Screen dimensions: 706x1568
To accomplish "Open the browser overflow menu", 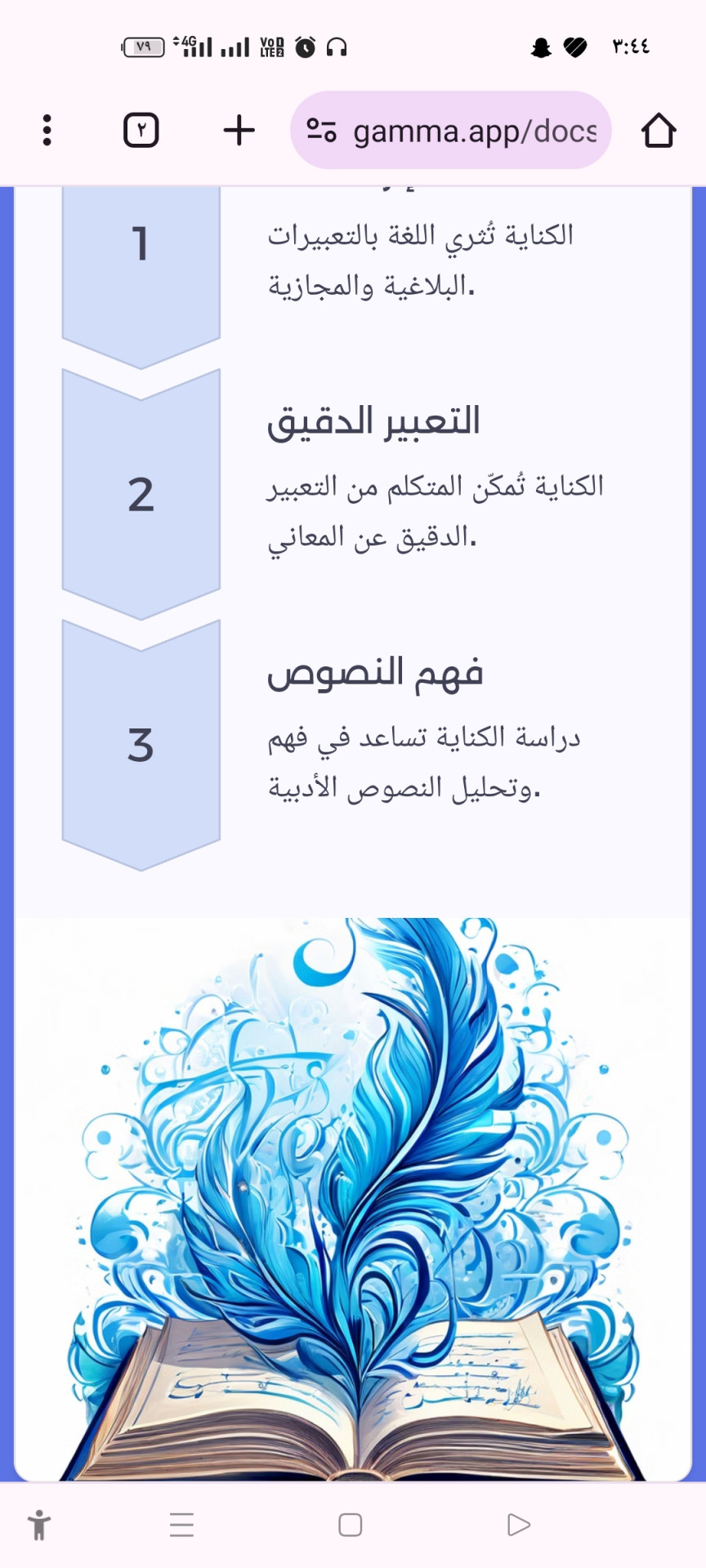I will point(47,131).
